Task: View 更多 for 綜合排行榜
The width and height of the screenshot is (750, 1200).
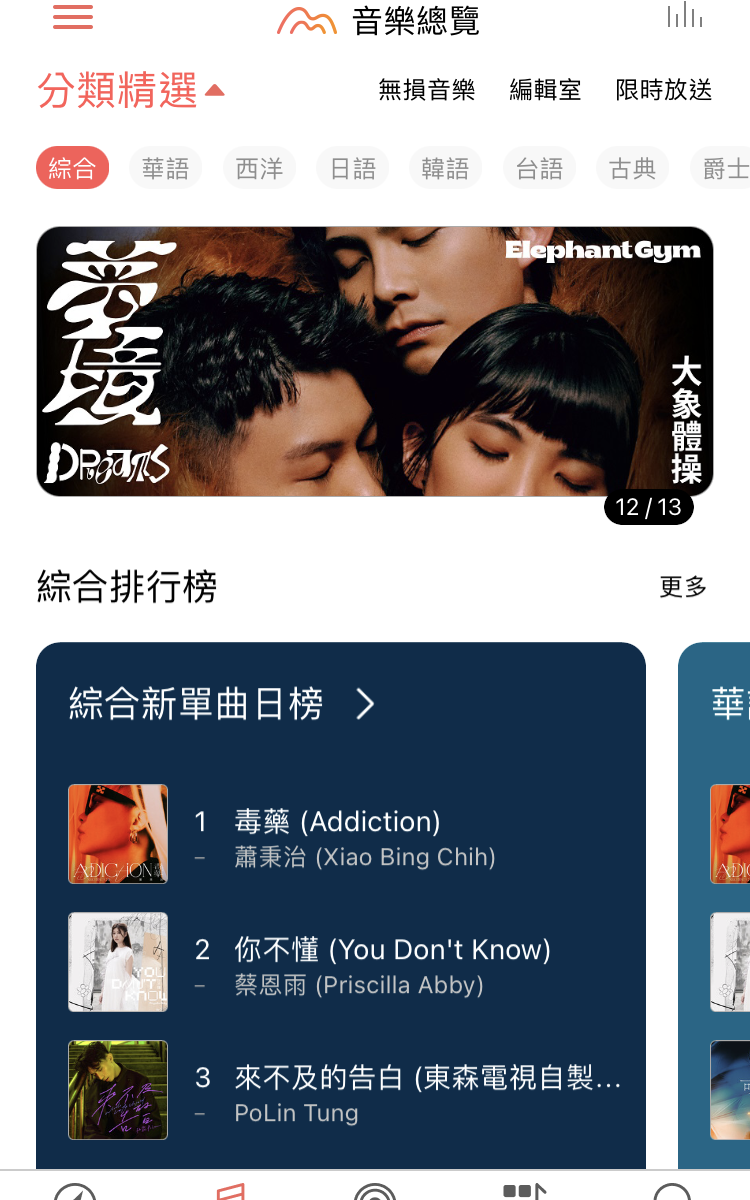Action: pos(683,587)
